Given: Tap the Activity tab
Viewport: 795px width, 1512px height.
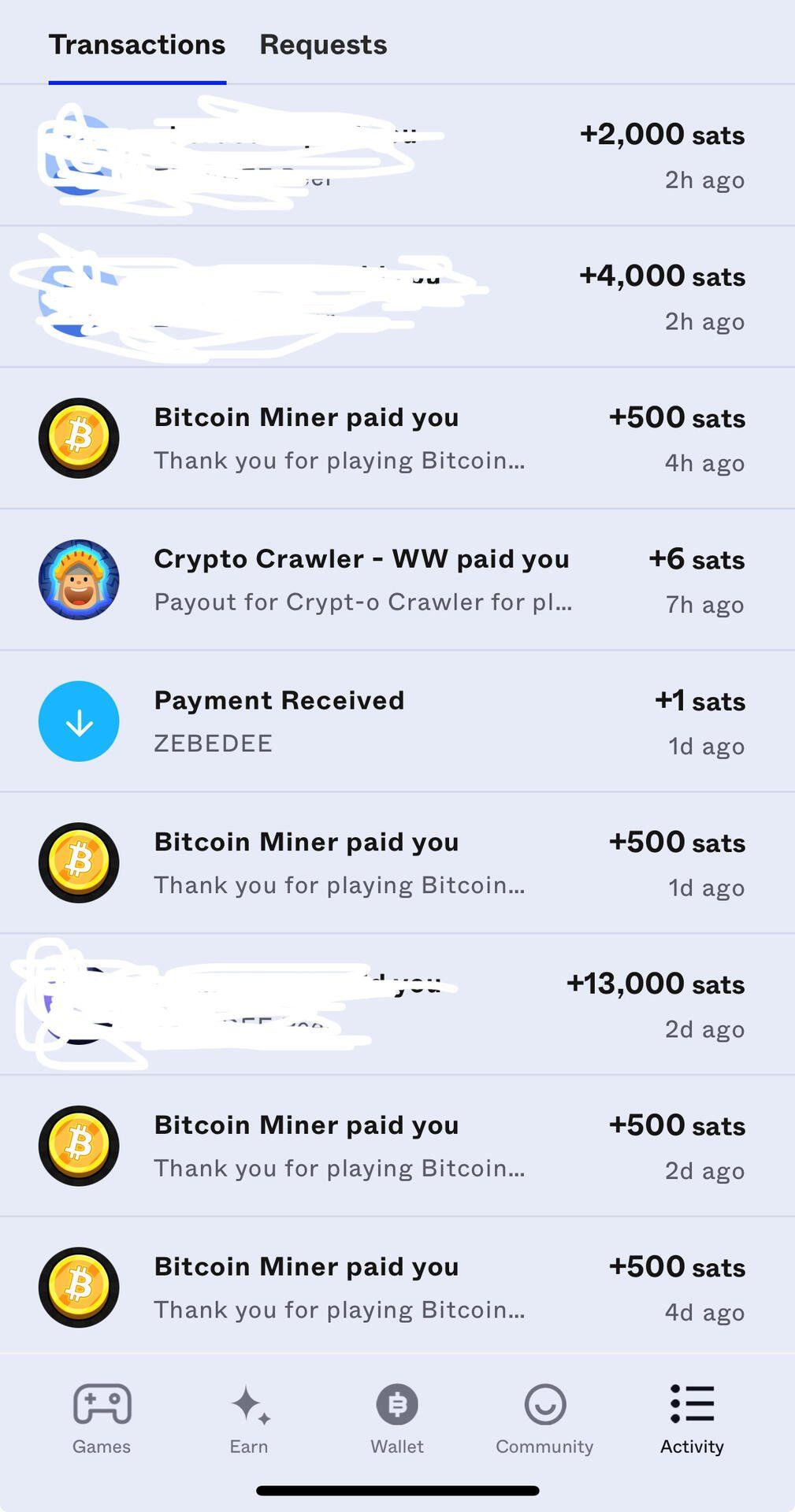Looking at the screenshot, I should [692, 1419].
